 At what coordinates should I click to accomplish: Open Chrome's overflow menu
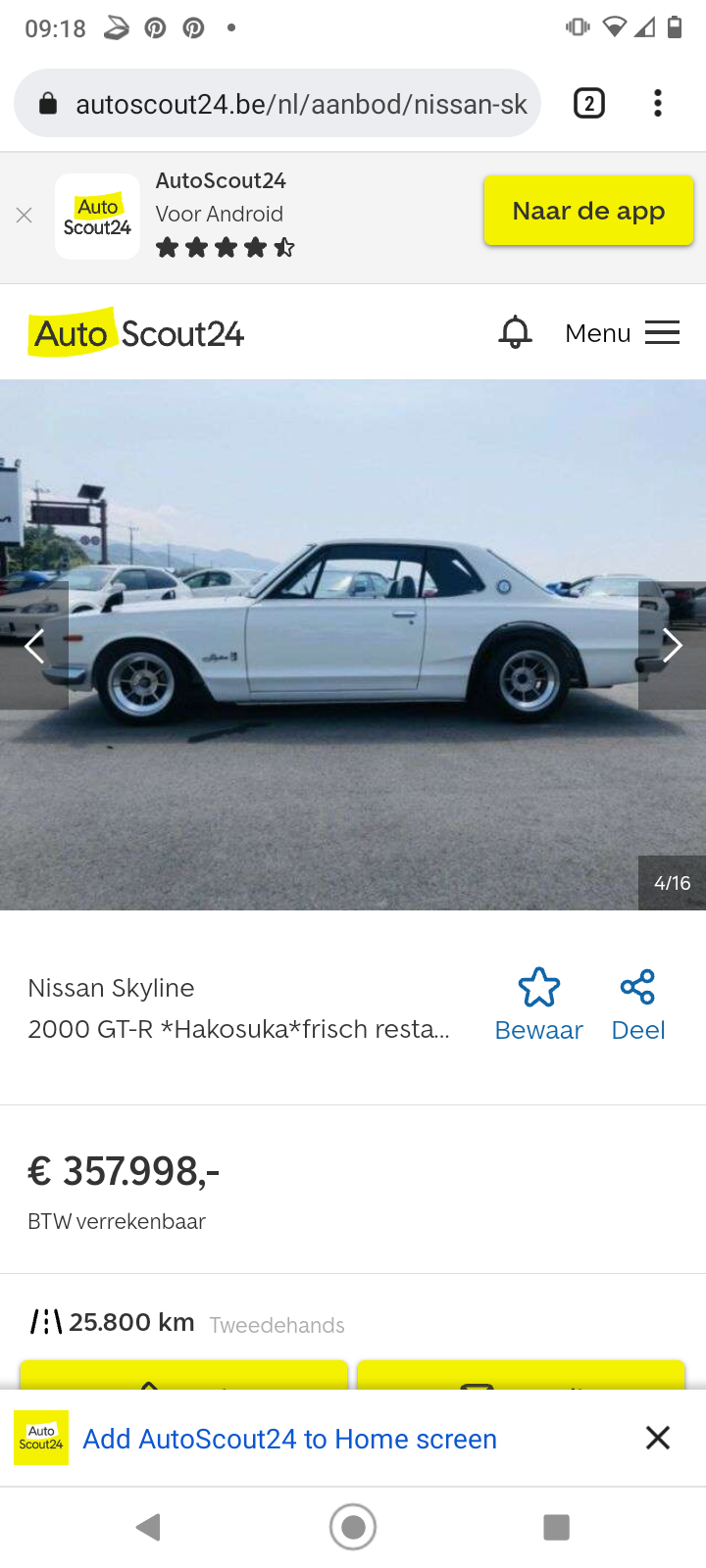(658, 104)
